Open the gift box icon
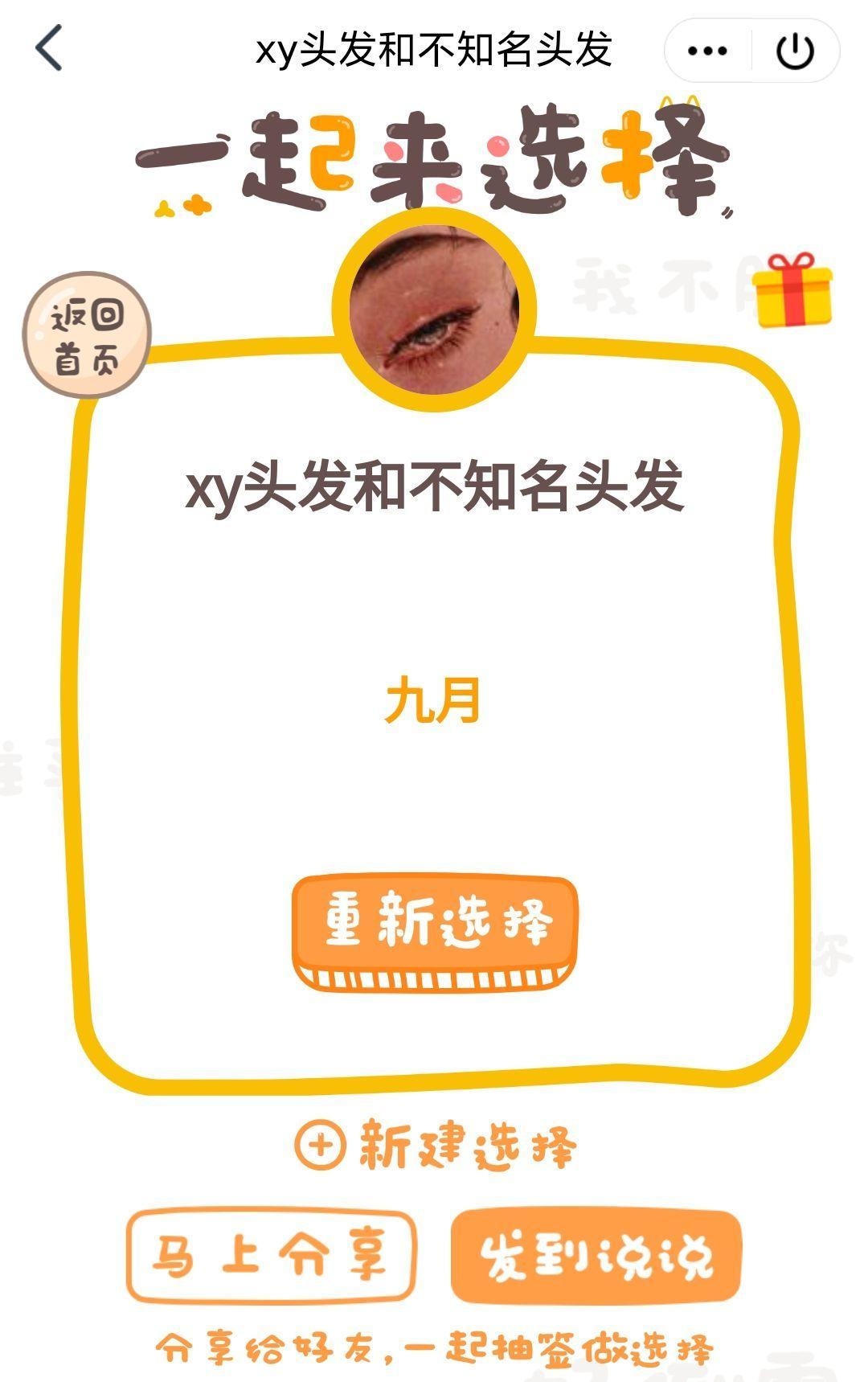868x1382 pixels. coord(792,289)
